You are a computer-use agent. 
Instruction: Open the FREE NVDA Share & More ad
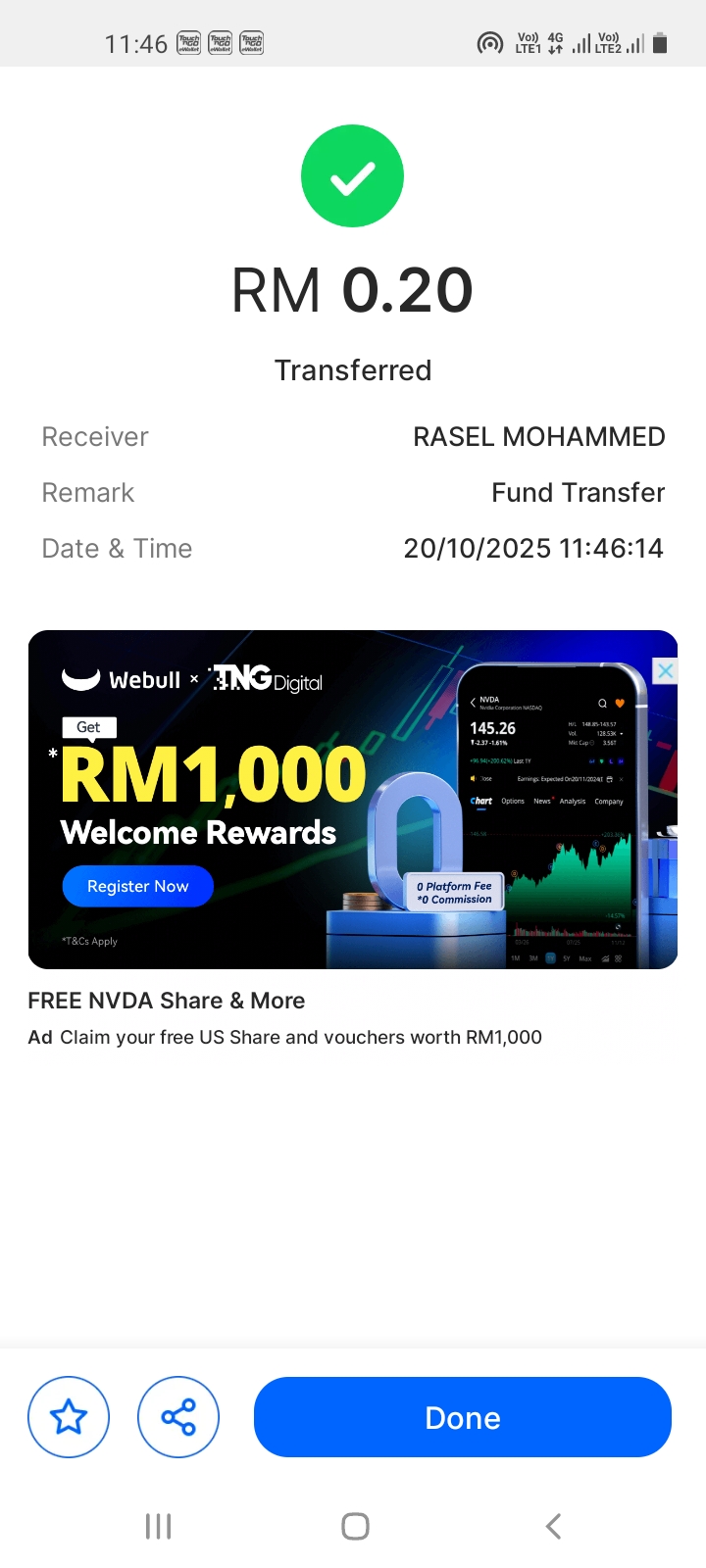(x=167, y=1001)
